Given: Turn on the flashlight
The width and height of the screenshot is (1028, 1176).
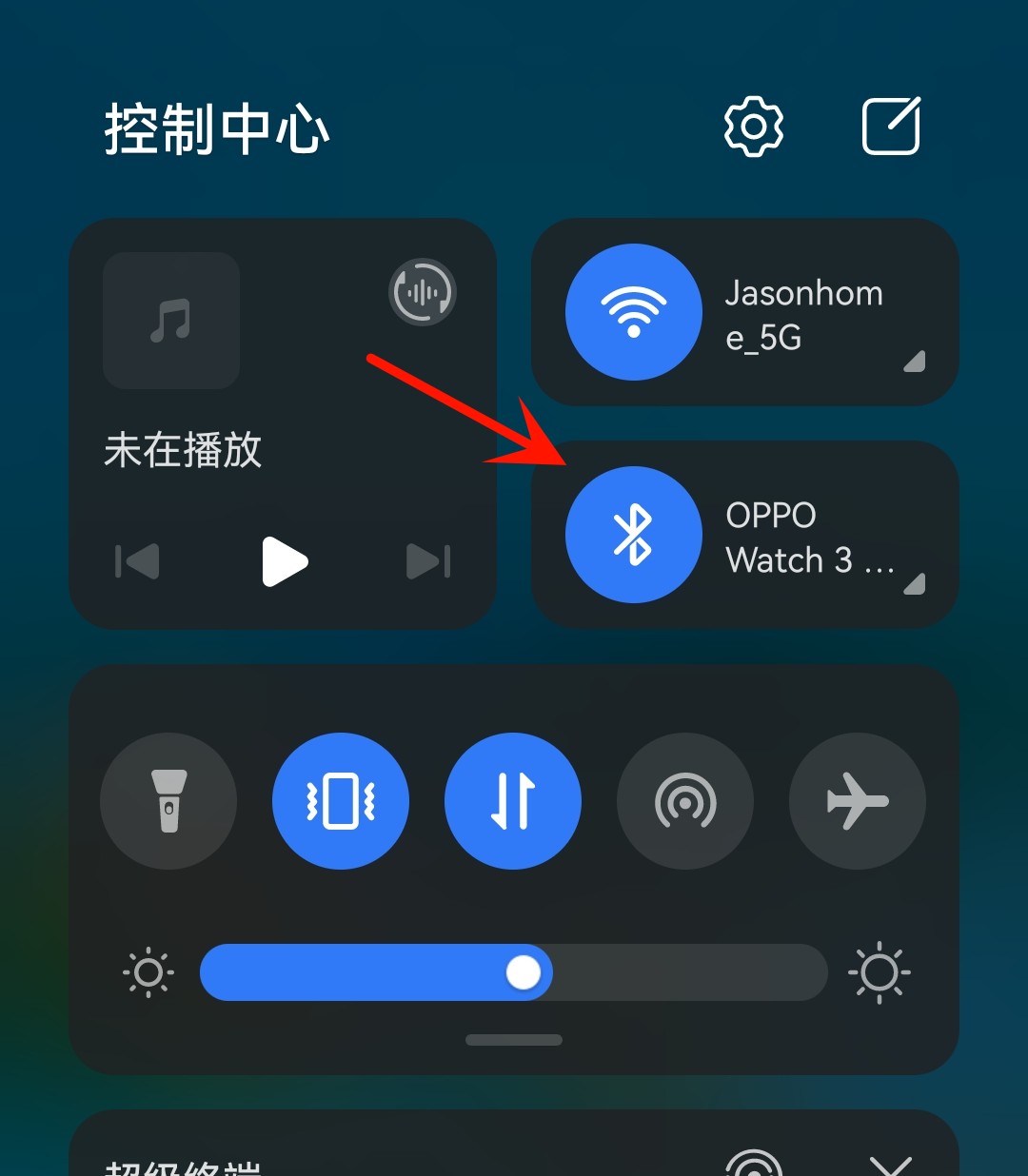Looking at the screenshot, I should tap(168, 801).
